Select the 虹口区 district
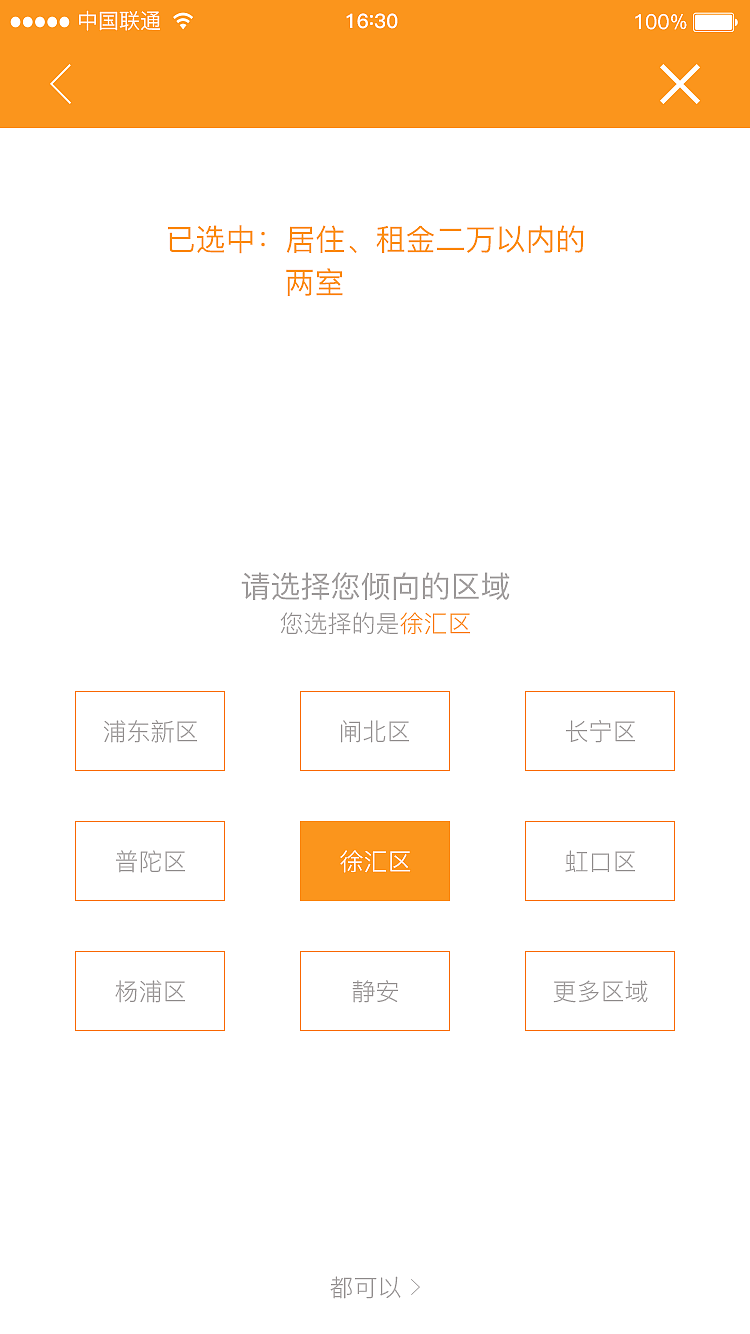Screen dimensions: 750x1334 point(599,861)
